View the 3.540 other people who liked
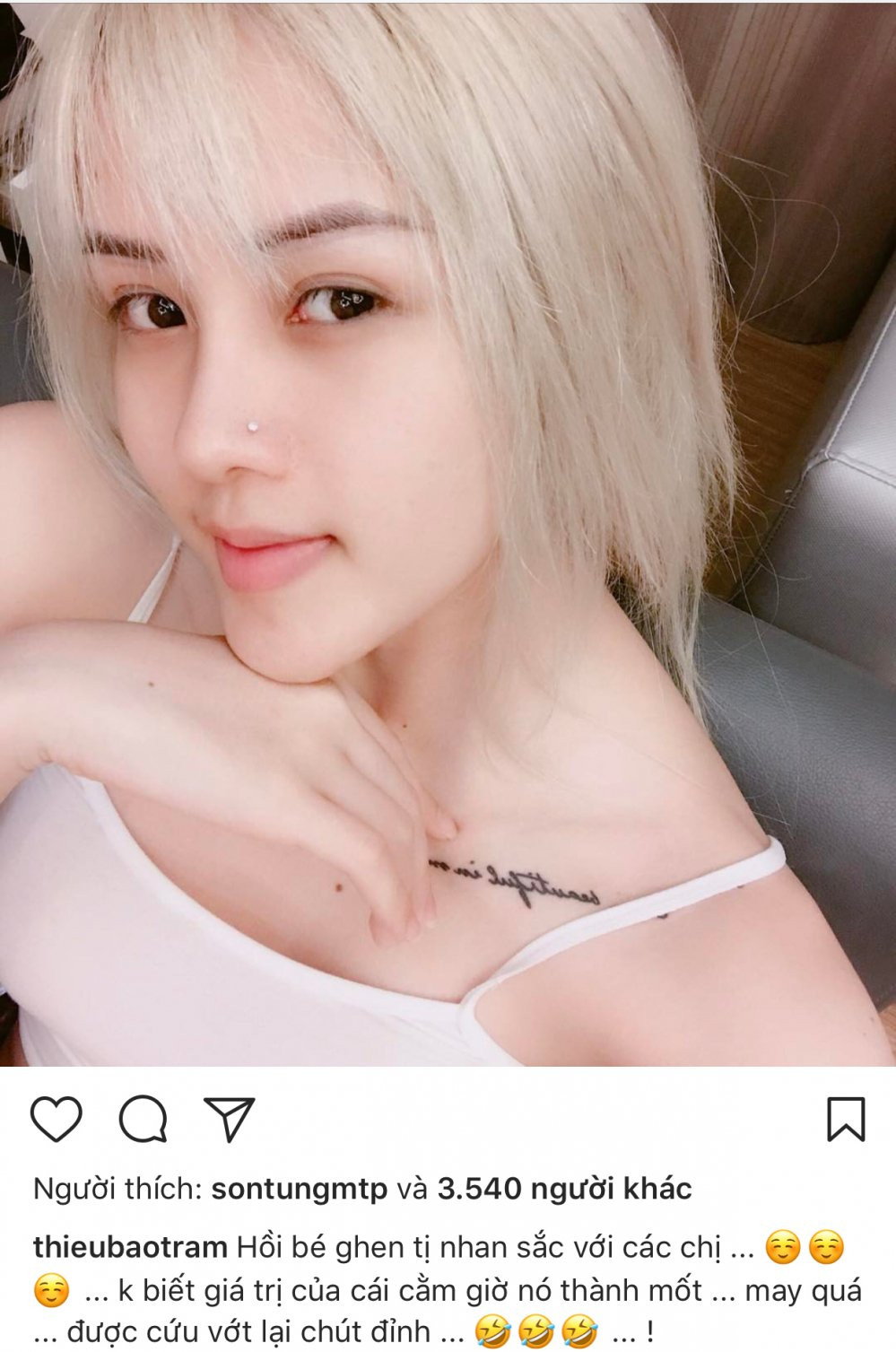896x1352 pixels. [x=564, y=1190]
